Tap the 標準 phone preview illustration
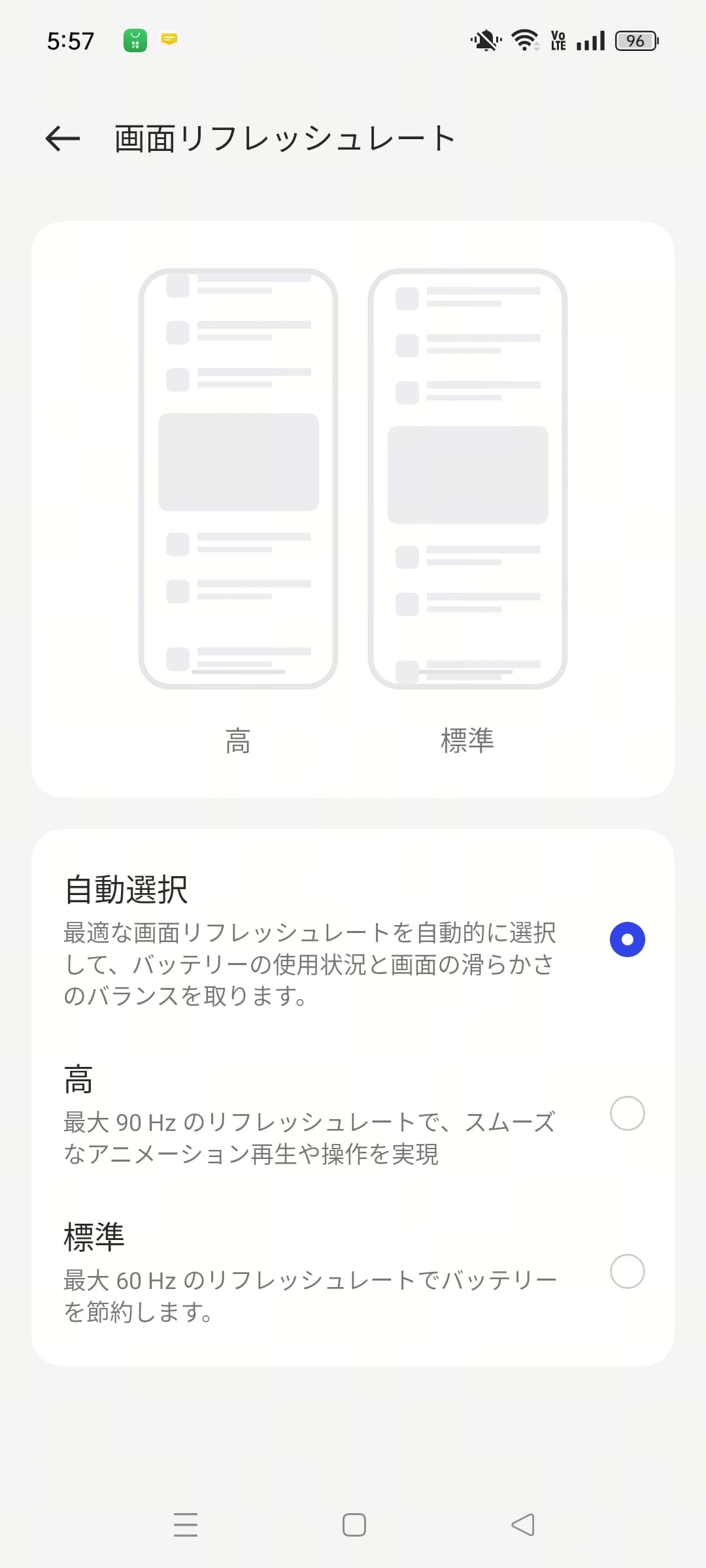The image size is (706, 1568). tap(467, 477)
